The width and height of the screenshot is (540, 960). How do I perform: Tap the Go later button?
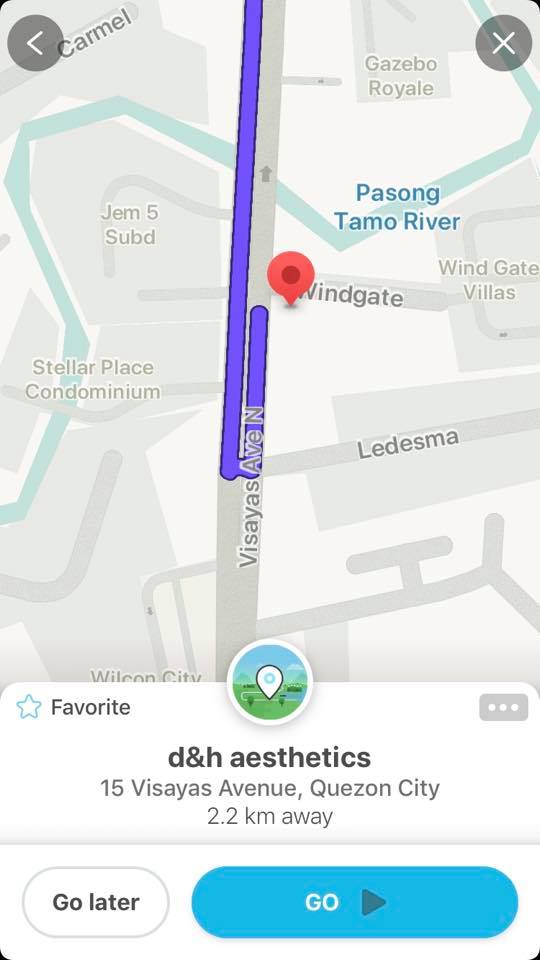click(x=96, y=902)
